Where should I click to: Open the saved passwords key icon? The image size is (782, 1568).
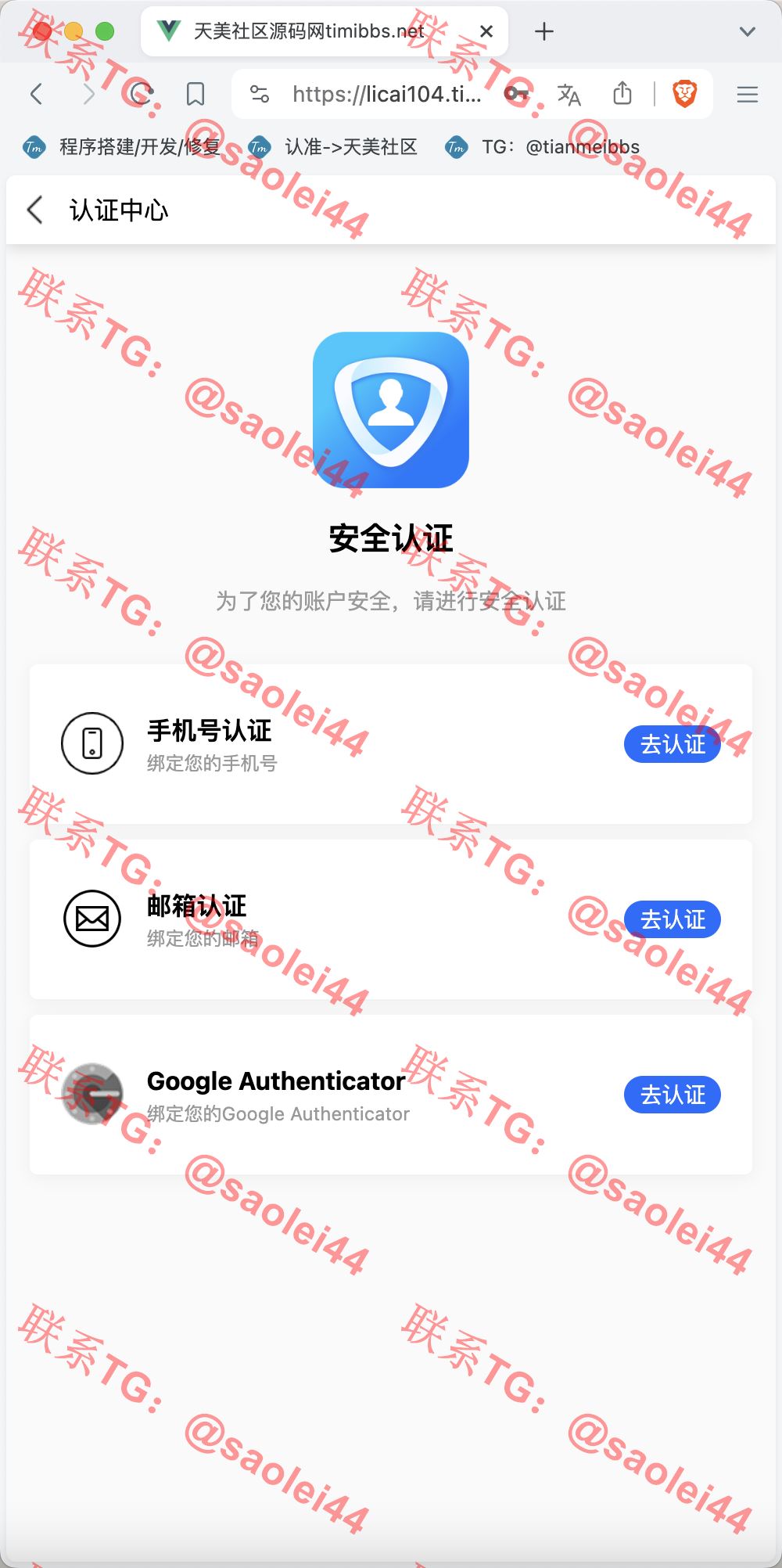coord(517,95)
